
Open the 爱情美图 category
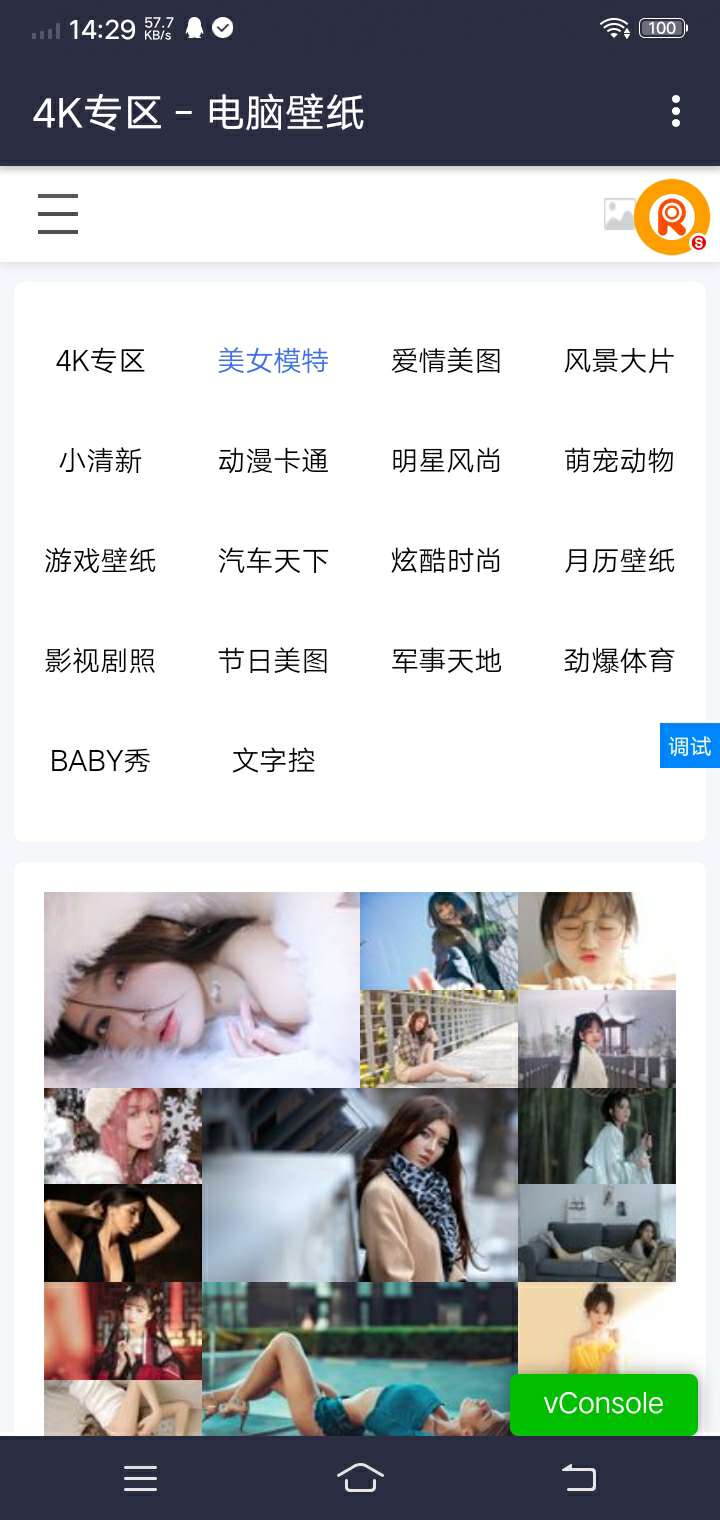coord(447,361)
